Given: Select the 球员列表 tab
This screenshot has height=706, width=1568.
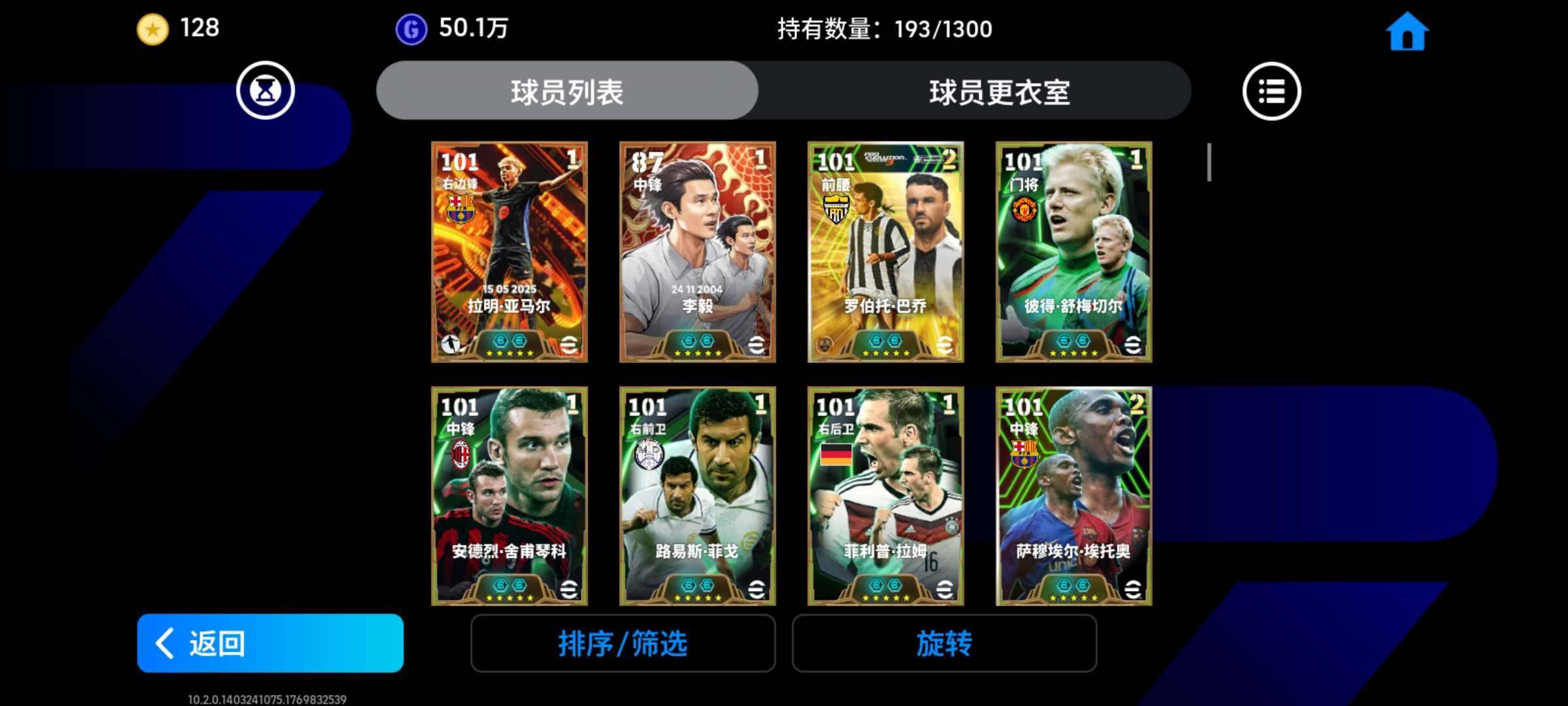Looking at the screenshot, I should pyautogui.click(x=567, y=92).
